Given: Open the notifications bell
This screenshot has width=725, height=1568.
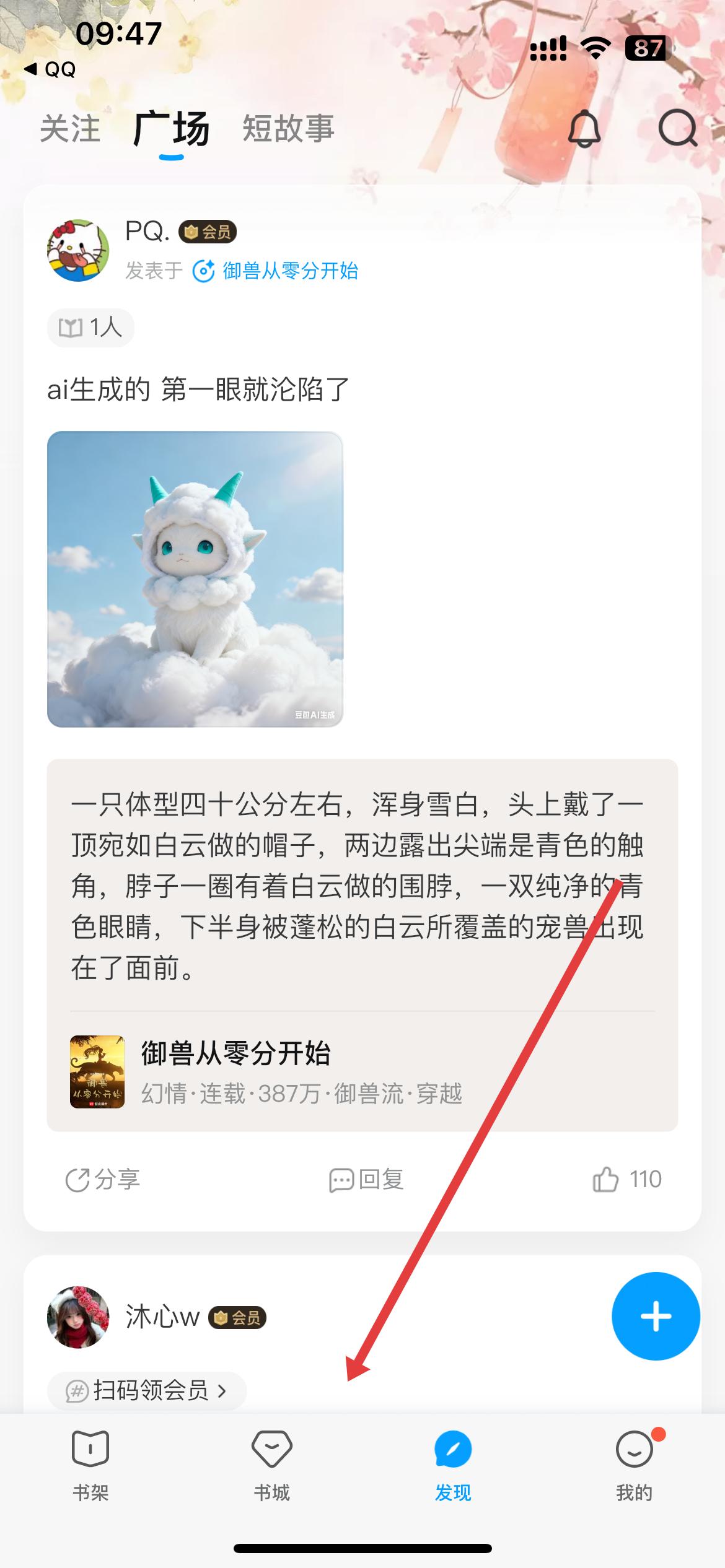Looking at the screenshot, I should point(584,129).
